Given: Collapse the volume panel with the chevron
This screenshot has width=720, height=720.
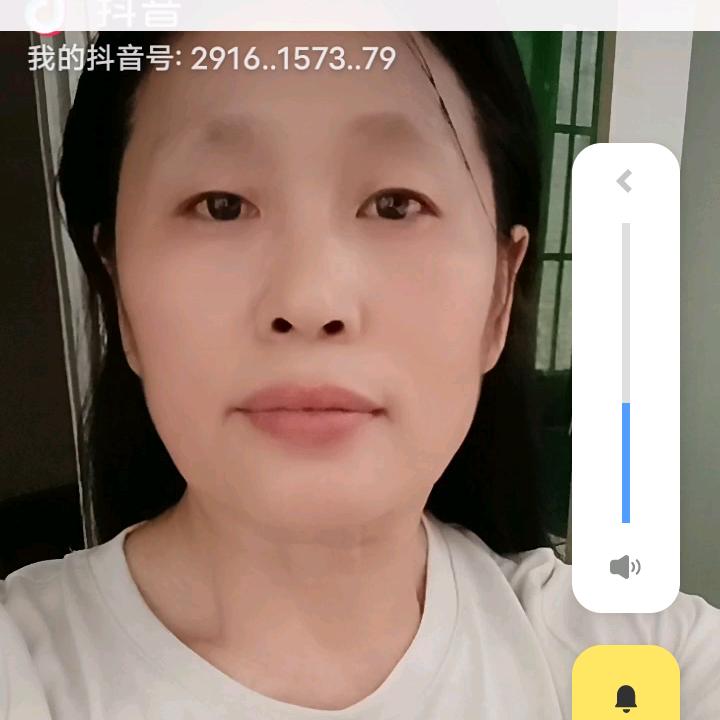Looking at the screenshot, I should point(624,180).
